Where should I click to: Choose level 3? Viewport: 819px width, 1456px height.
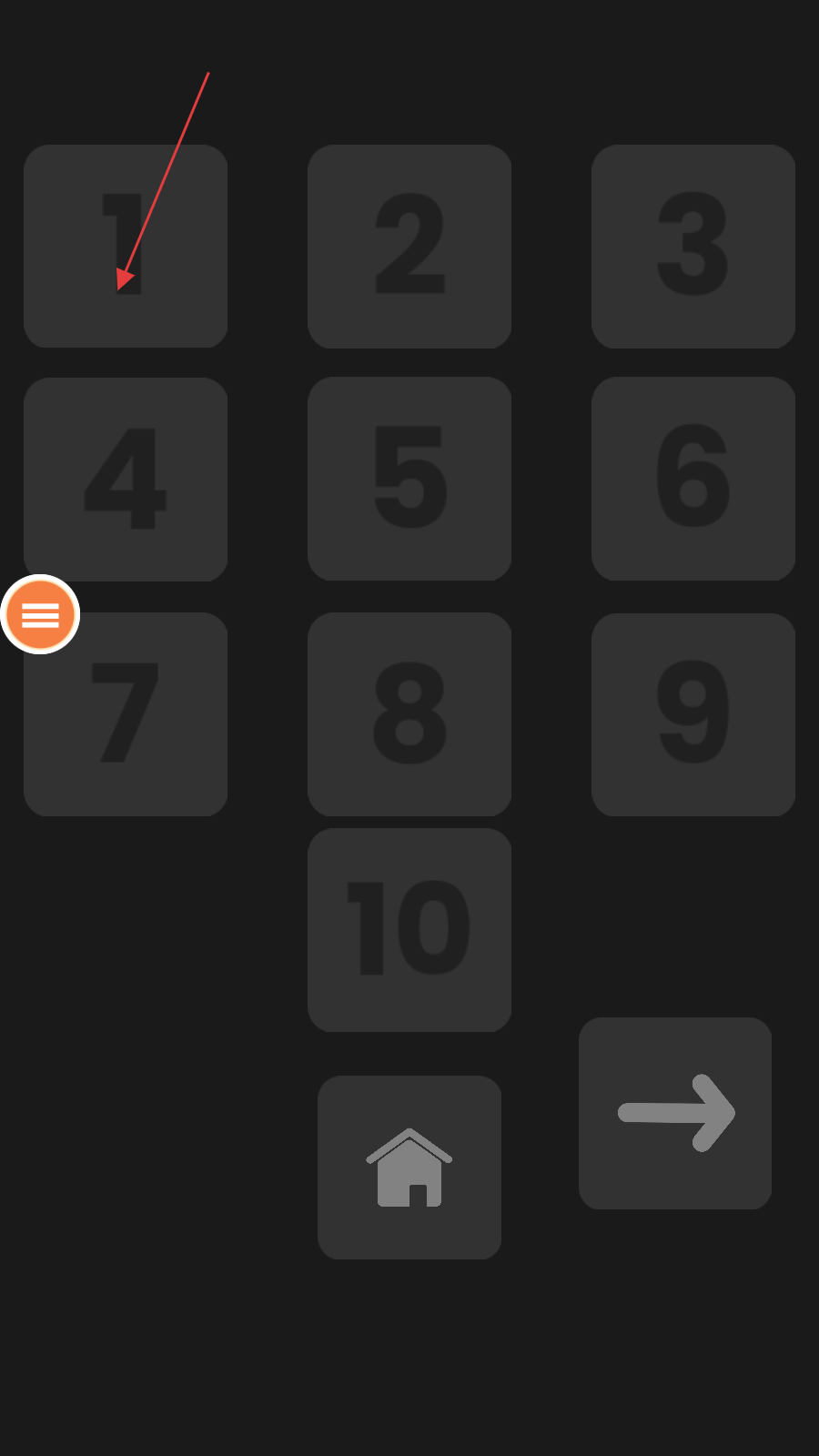[x=693, y=246]
